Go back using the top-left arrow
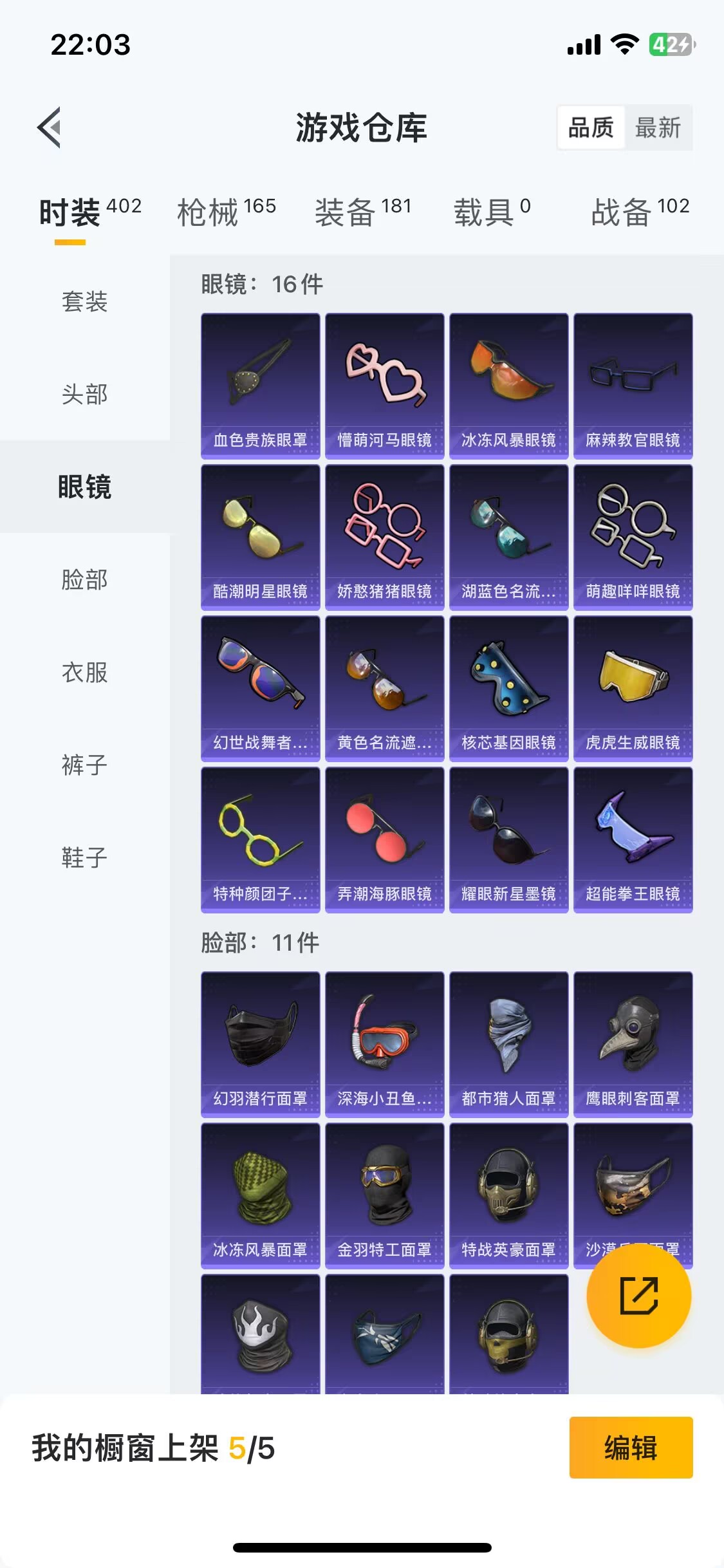 point(50,127)
